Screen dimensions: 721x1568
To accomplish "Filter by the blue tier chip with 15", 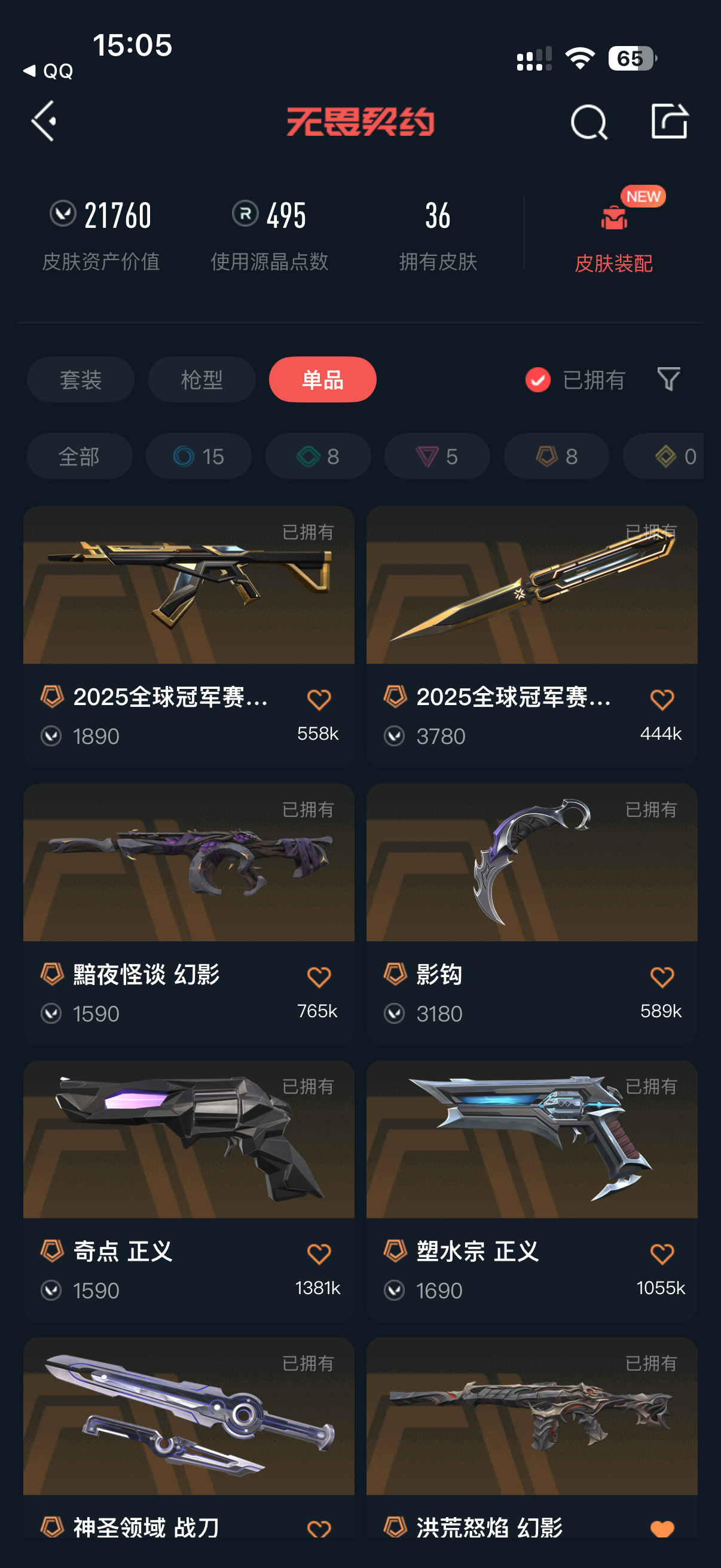I will point(198,456).
